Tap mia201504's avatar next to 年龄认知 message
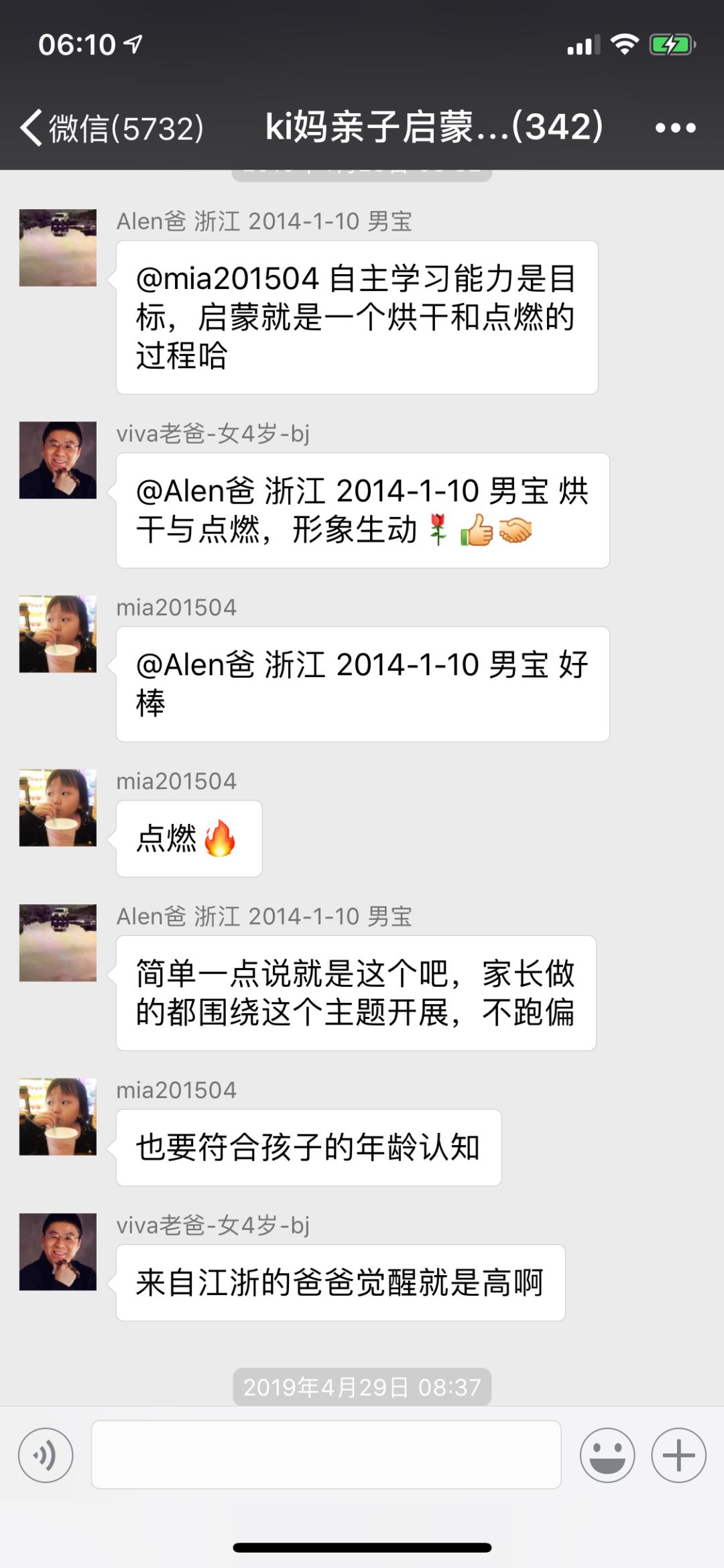 tap(58, 1117)
